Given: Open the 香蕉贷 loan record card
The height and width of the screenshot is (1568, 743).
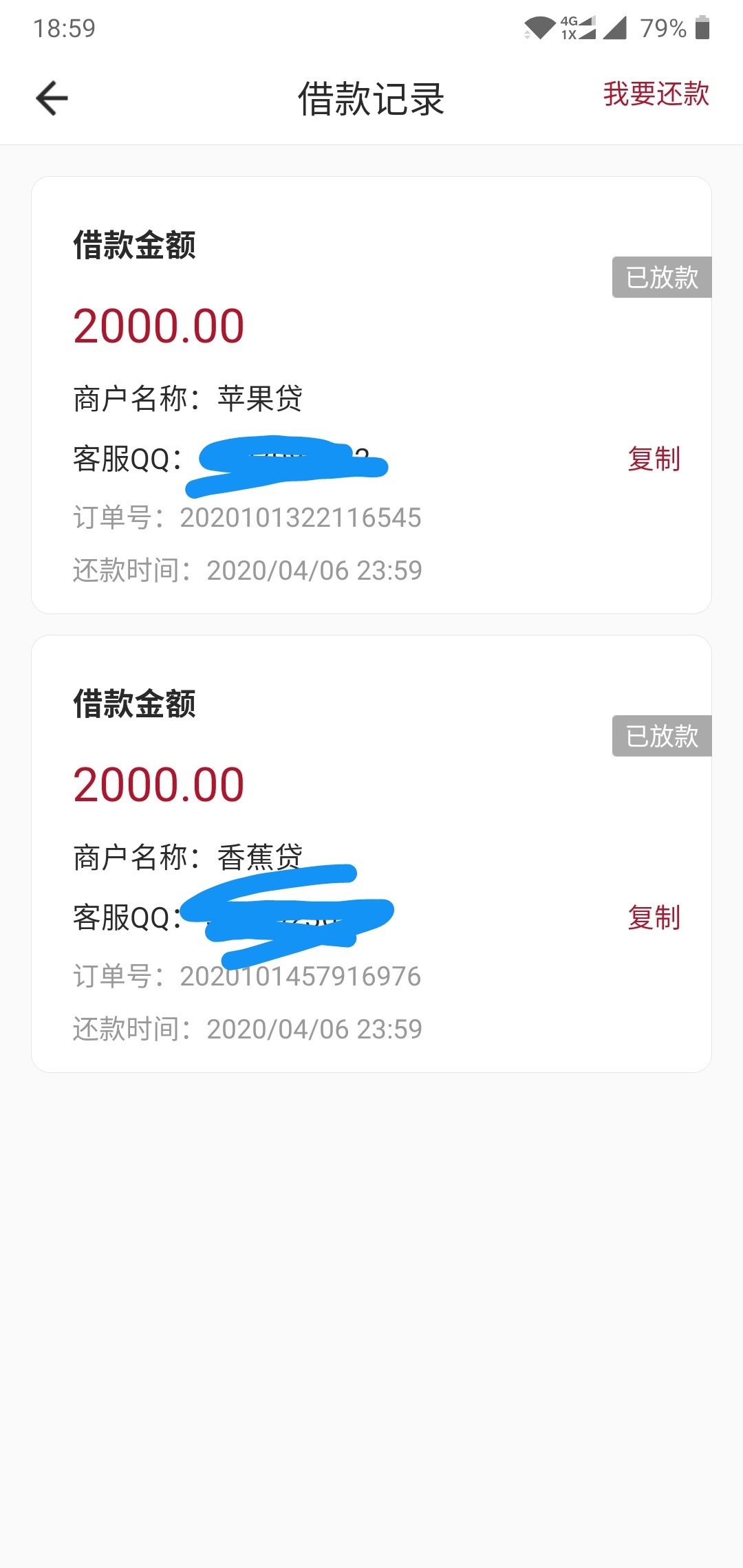Looking at the screenshot, I should pos(371,853).
